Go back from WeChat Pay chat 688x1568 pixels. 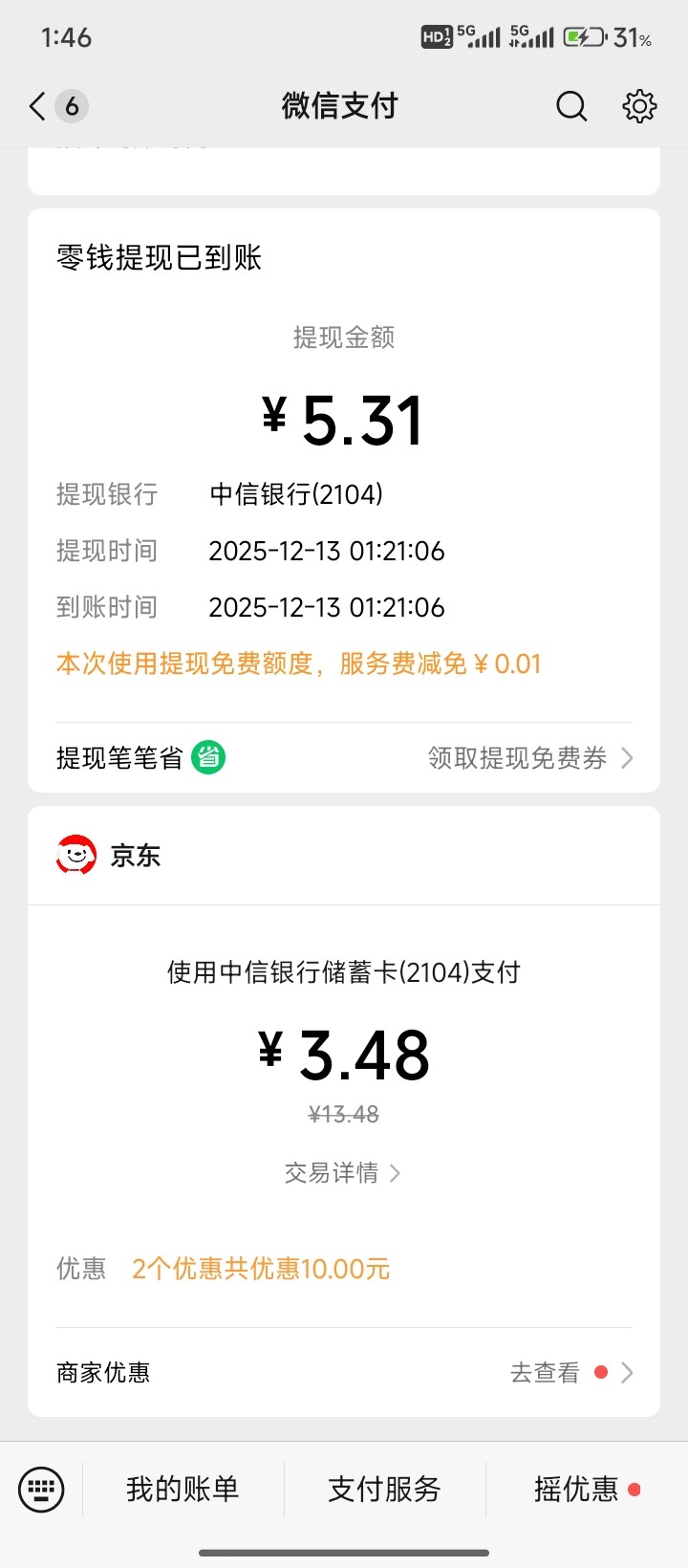click(38, 106)
